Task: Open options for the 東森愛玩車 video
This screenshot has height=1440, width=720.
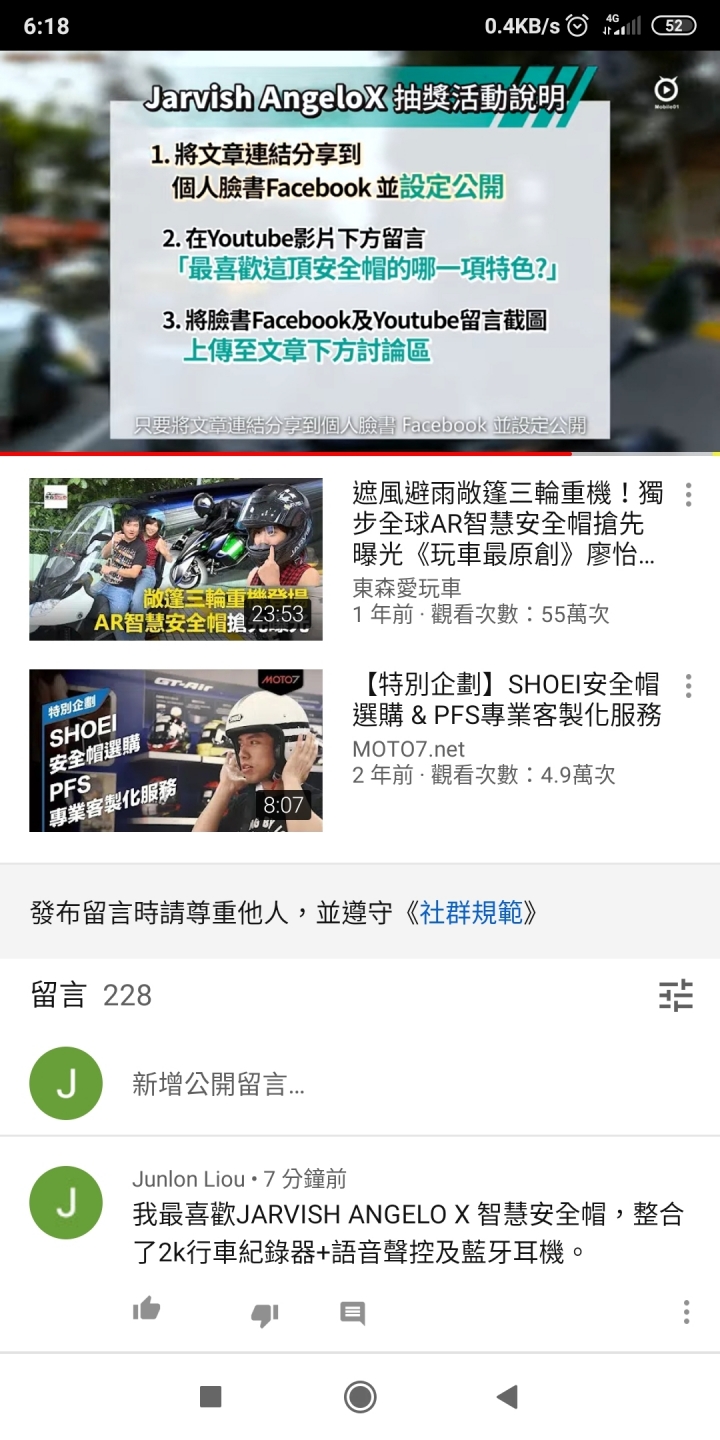Action: pyautogui.click(x=688, y=495)
